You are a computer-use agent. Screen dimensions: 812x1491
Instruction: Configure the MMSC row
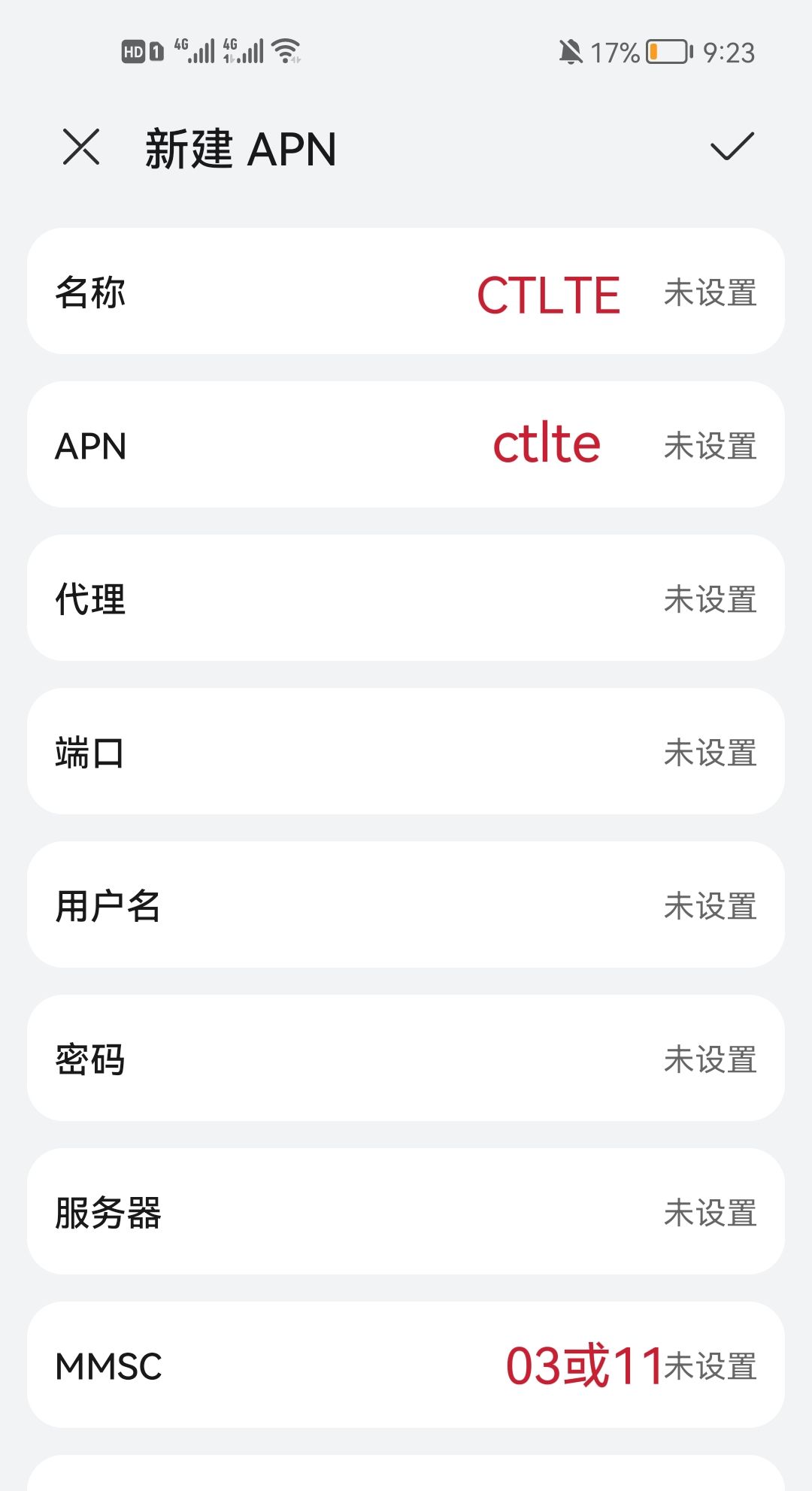pos(406,1365)
